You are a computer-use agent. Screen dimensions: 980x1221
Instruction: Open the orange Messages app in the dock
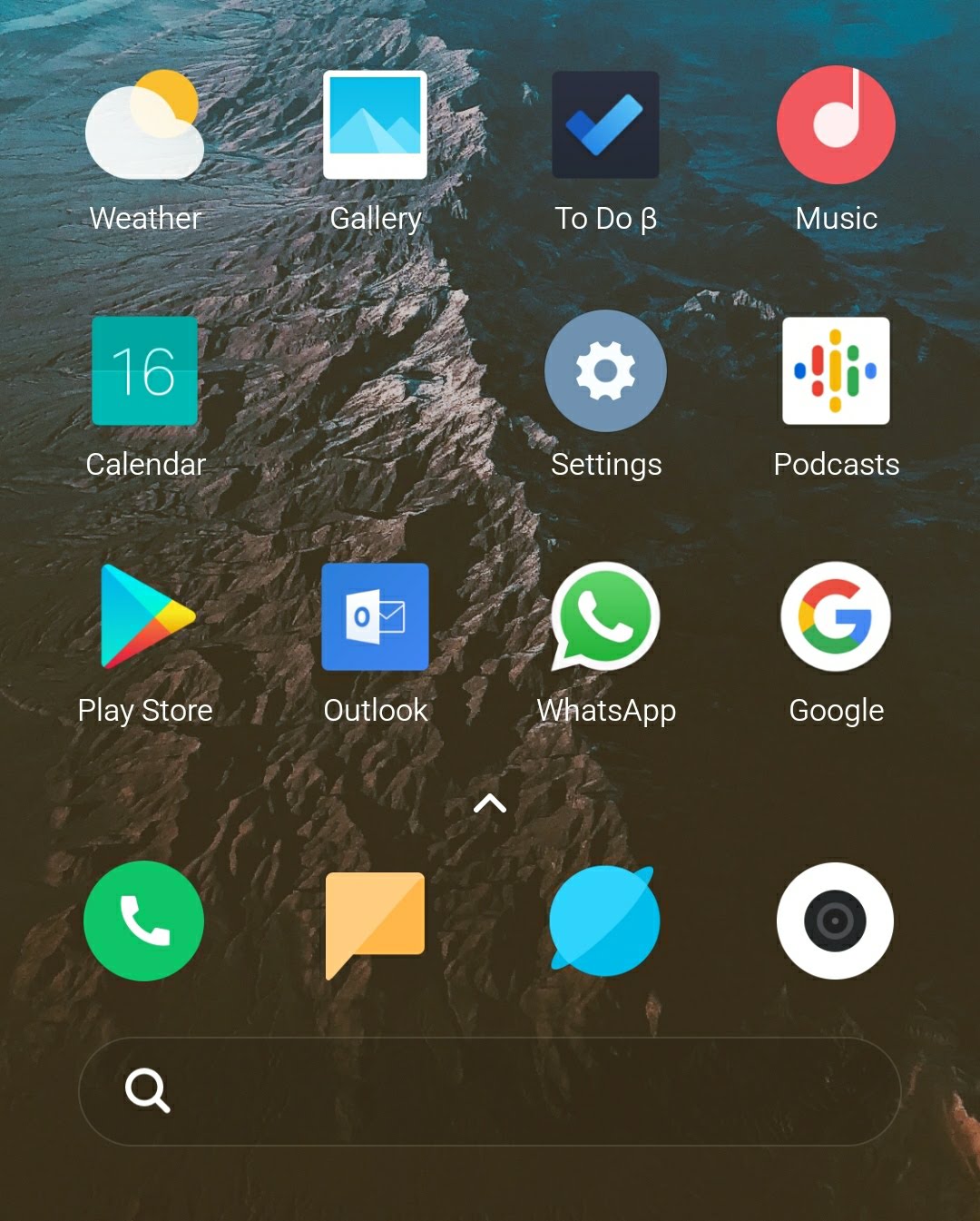pos(375,921)
